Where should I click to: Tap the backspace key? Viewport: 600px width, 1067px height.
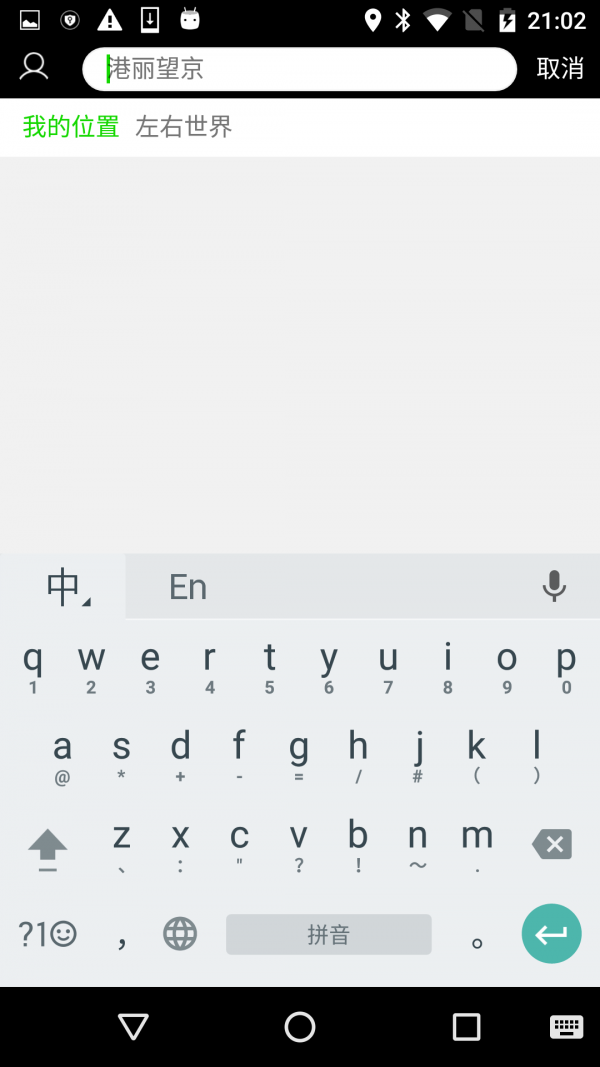tap(552, 845)
